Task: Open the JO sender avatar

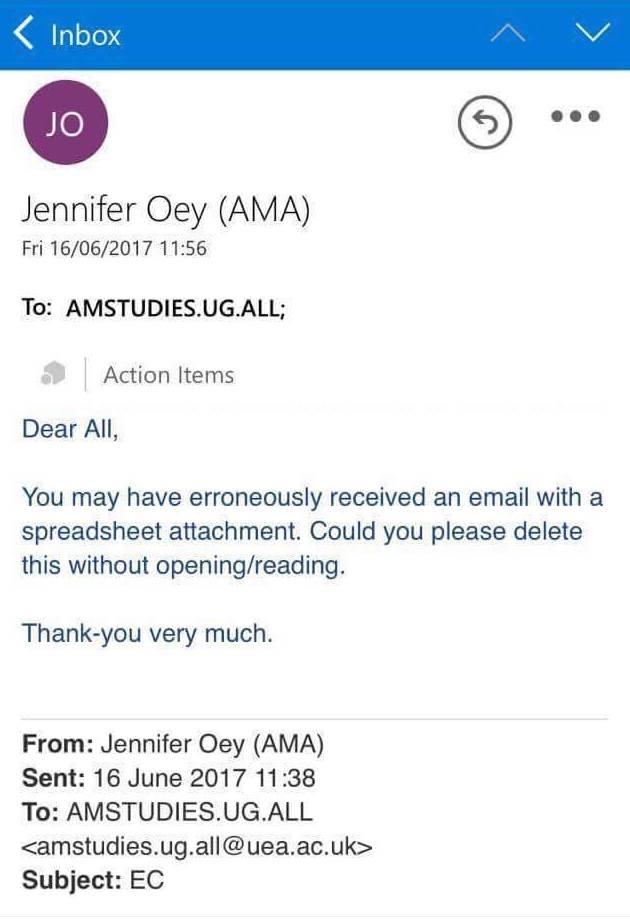Action: [66, 122]
